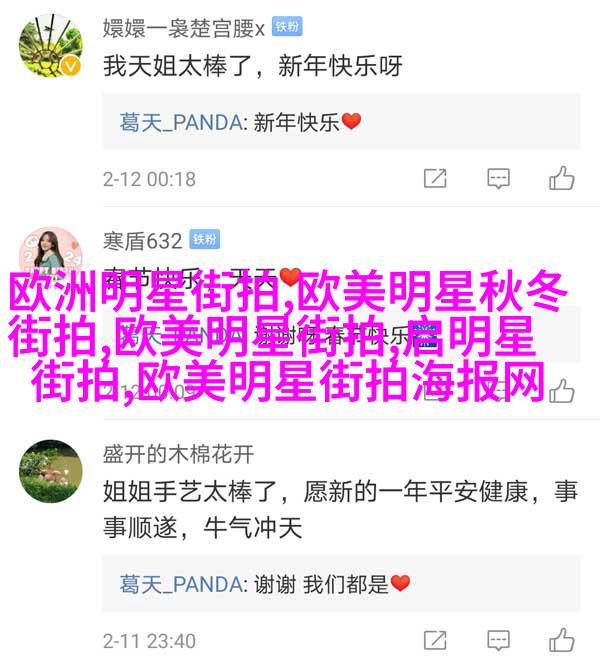Like the comment from 盛开的木棉花开
This screenshot has width=600, height=662.
[x=562, y=639]
